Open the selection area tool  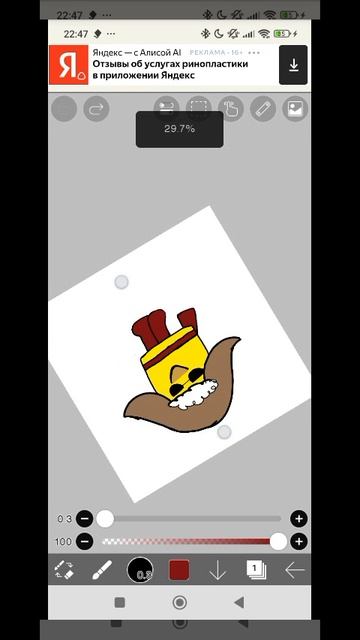[x=199, y=108]
